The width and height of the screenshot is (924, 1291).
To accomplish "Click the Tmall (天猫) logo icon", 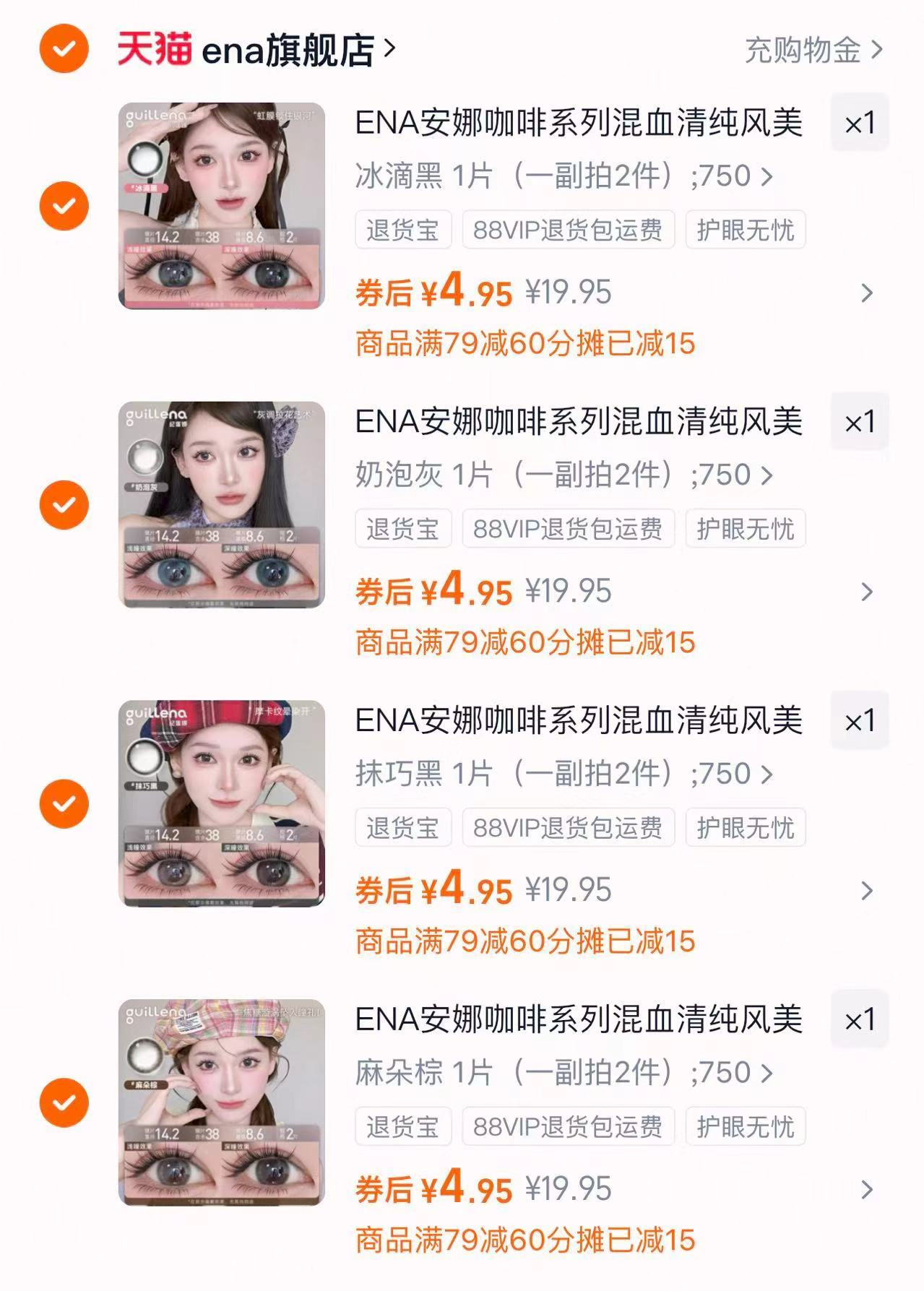I will click(x=156, y=51).
